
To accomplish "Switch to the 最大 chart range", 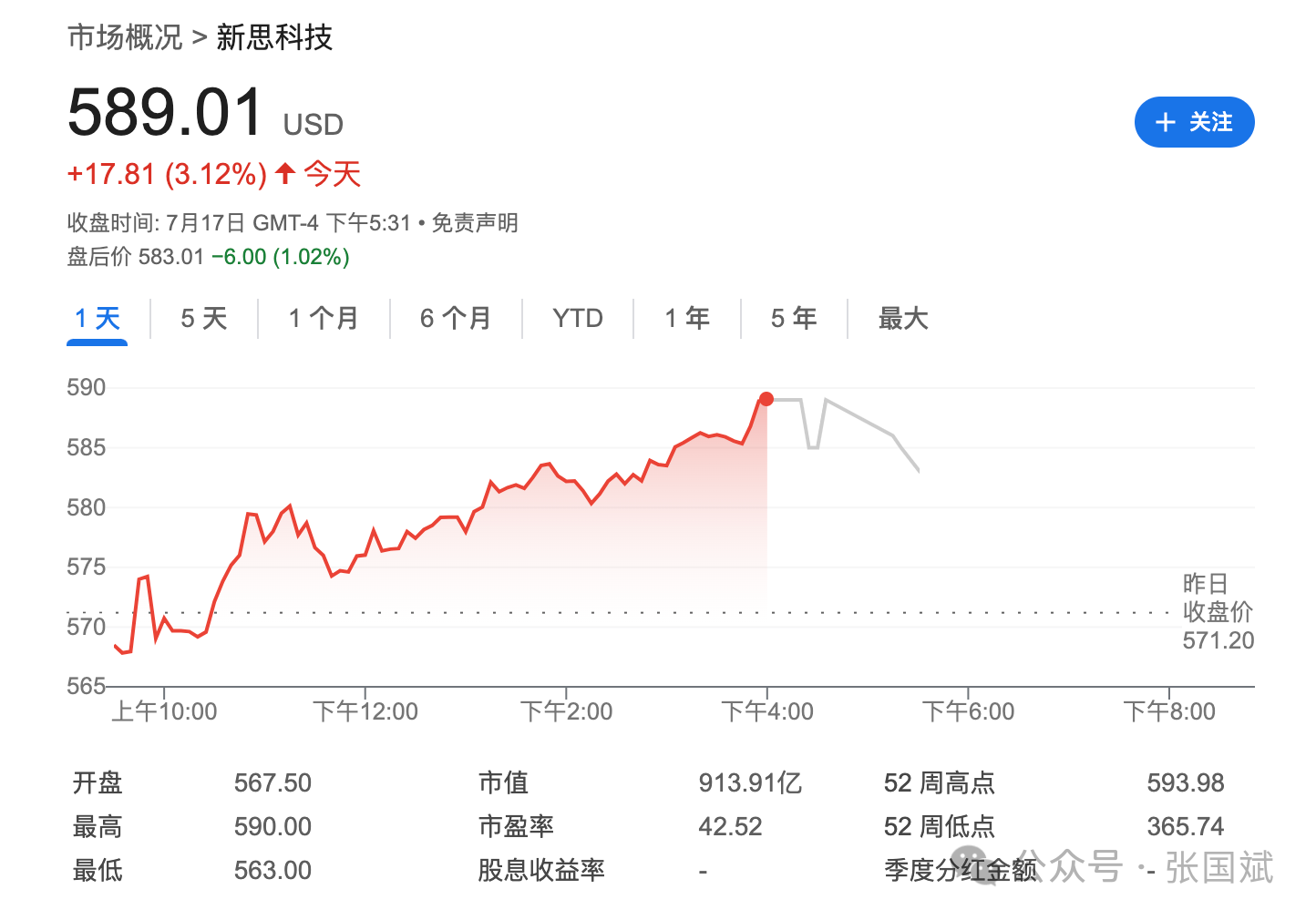I will 902,319.
